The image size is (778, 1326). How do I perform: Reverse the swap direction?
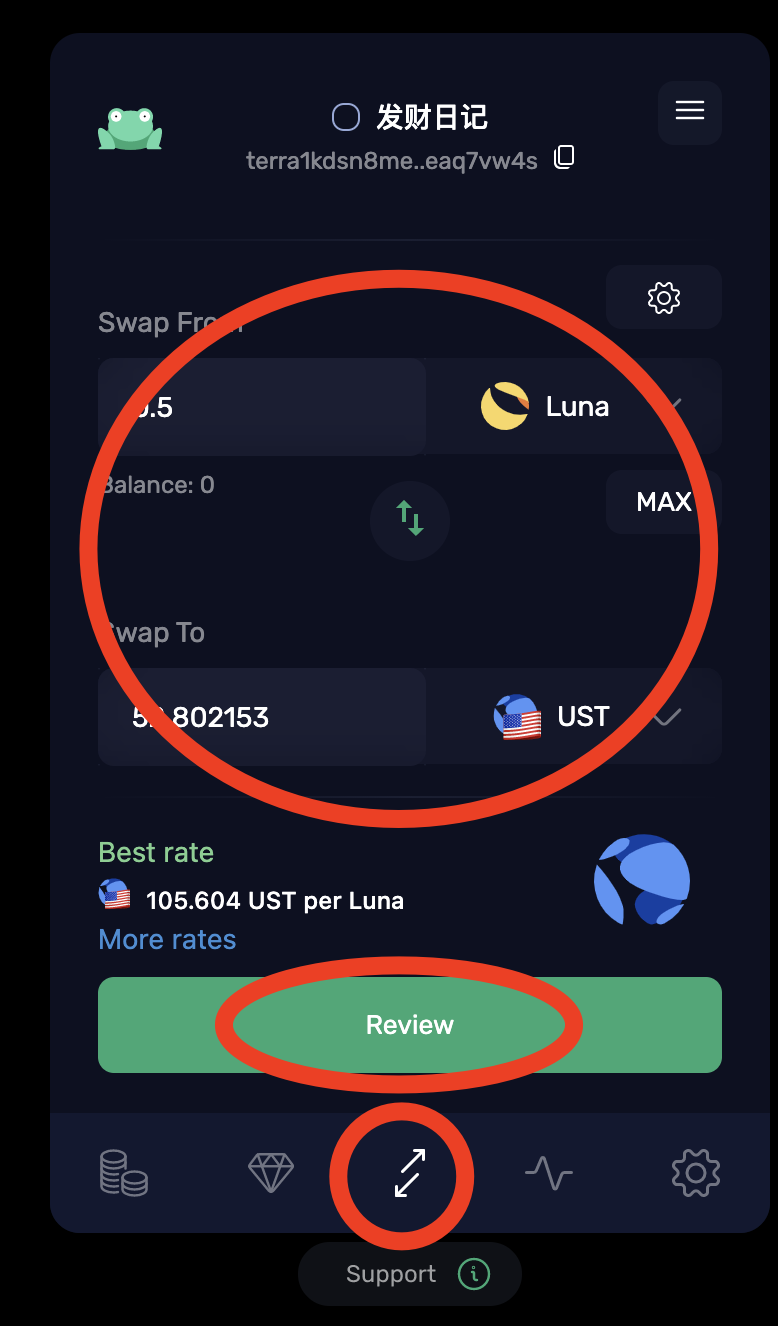coord(410,519)
